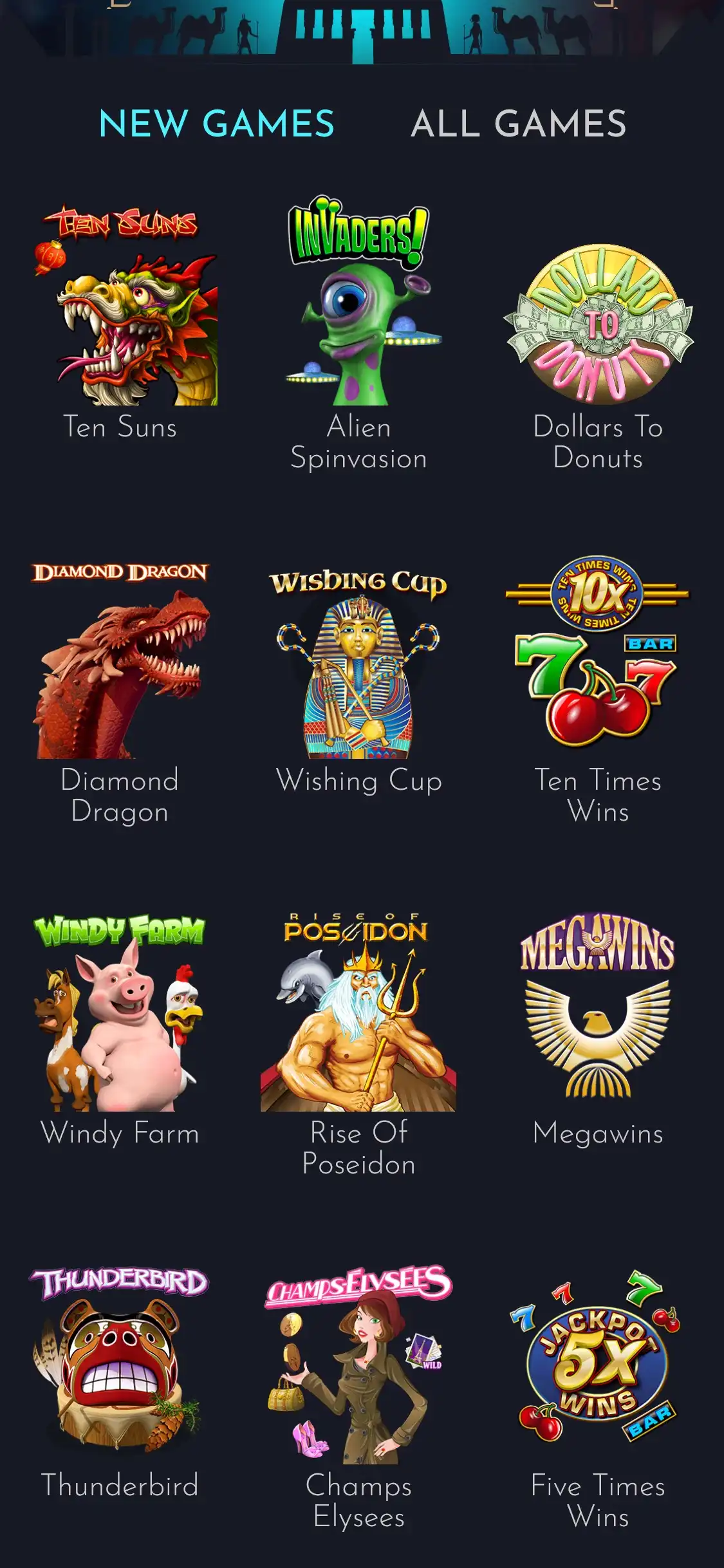Screen dimensions: 724x1568
Task: Open the Ten Suns game
Action: point(122,309)
